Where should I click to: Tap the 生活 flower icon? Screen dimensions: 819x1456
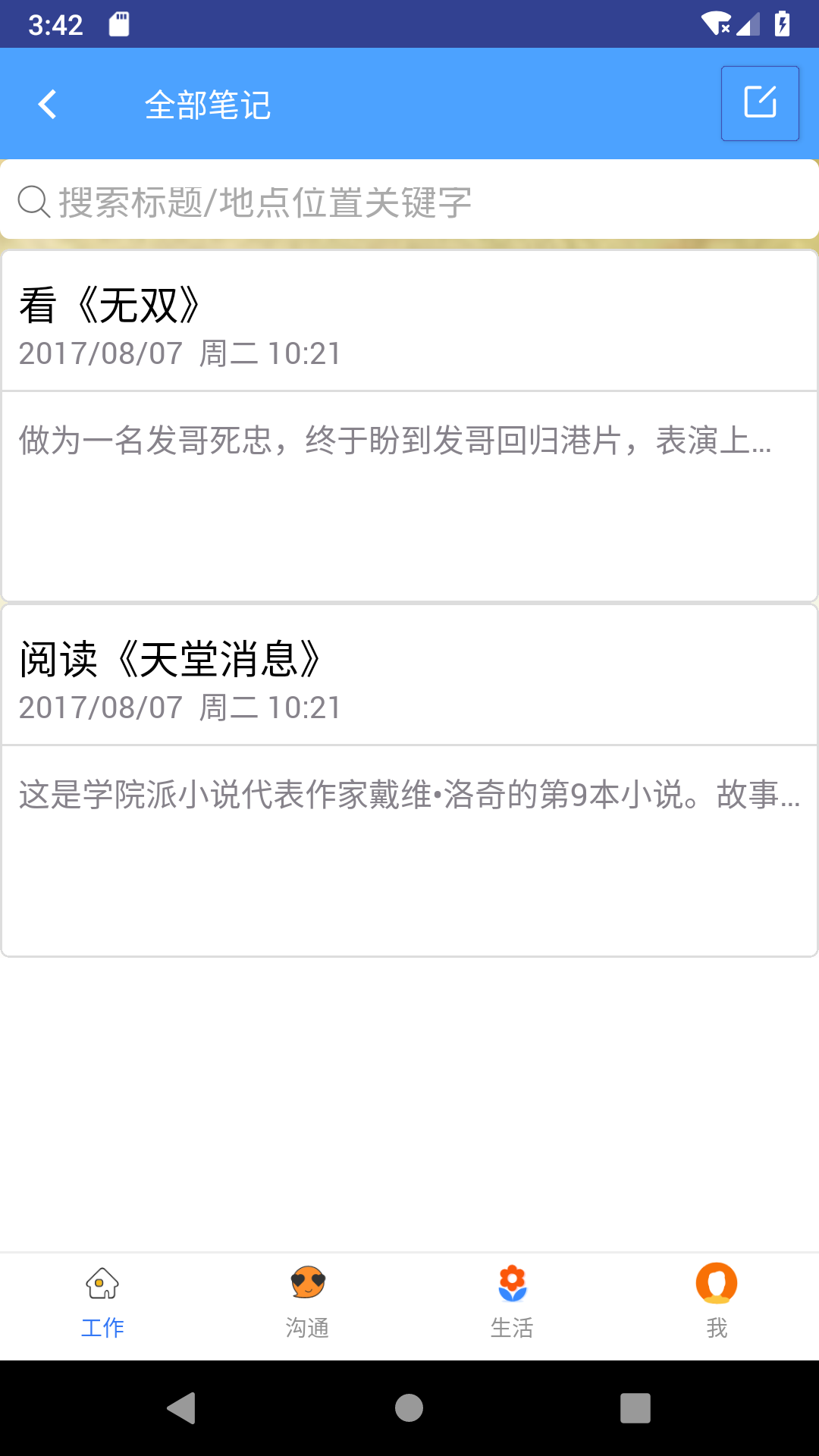click(x=512, y=1280)
